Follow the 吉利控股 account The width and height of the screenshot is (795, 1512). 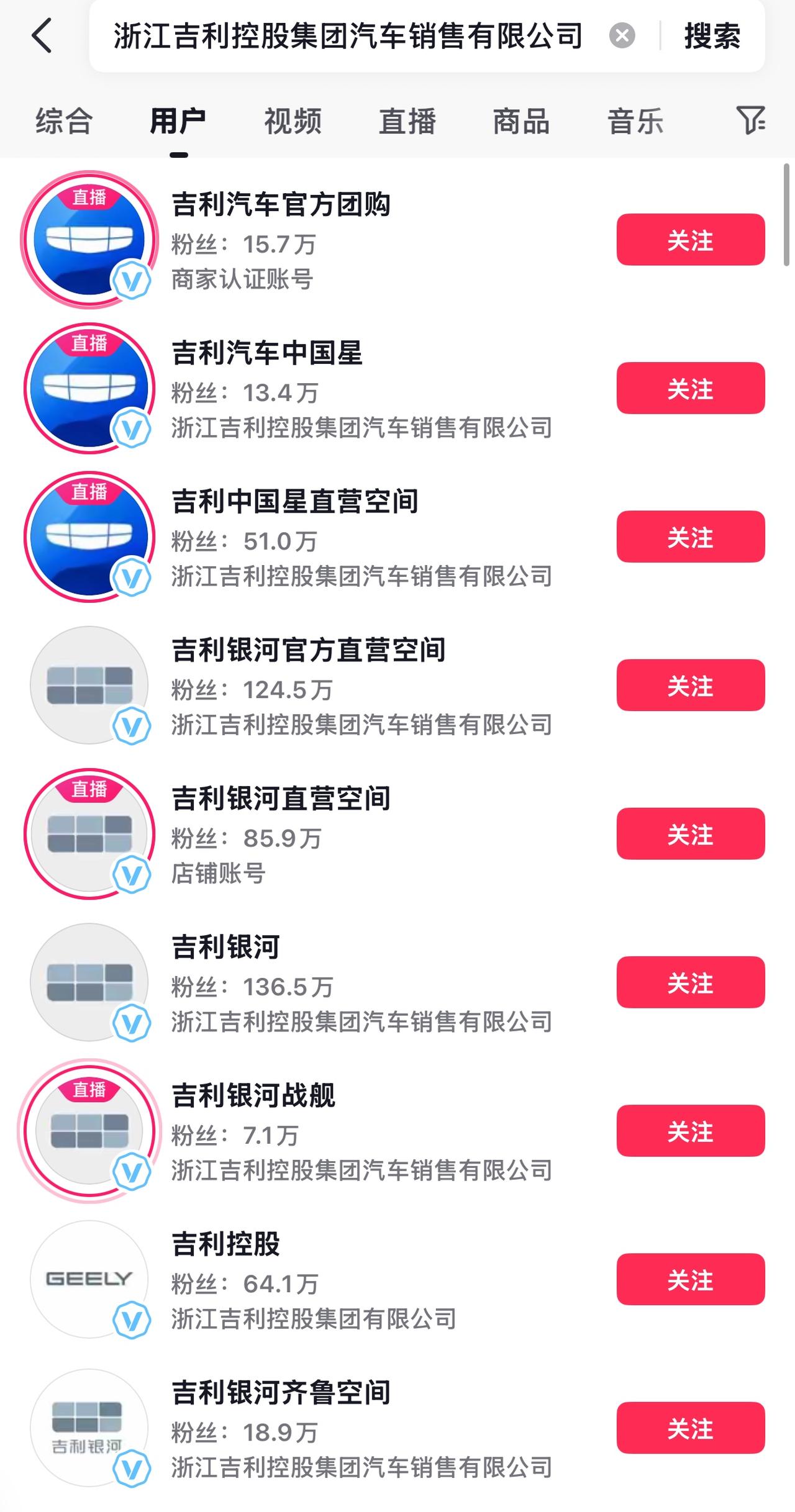click(x=691, y=1279)
